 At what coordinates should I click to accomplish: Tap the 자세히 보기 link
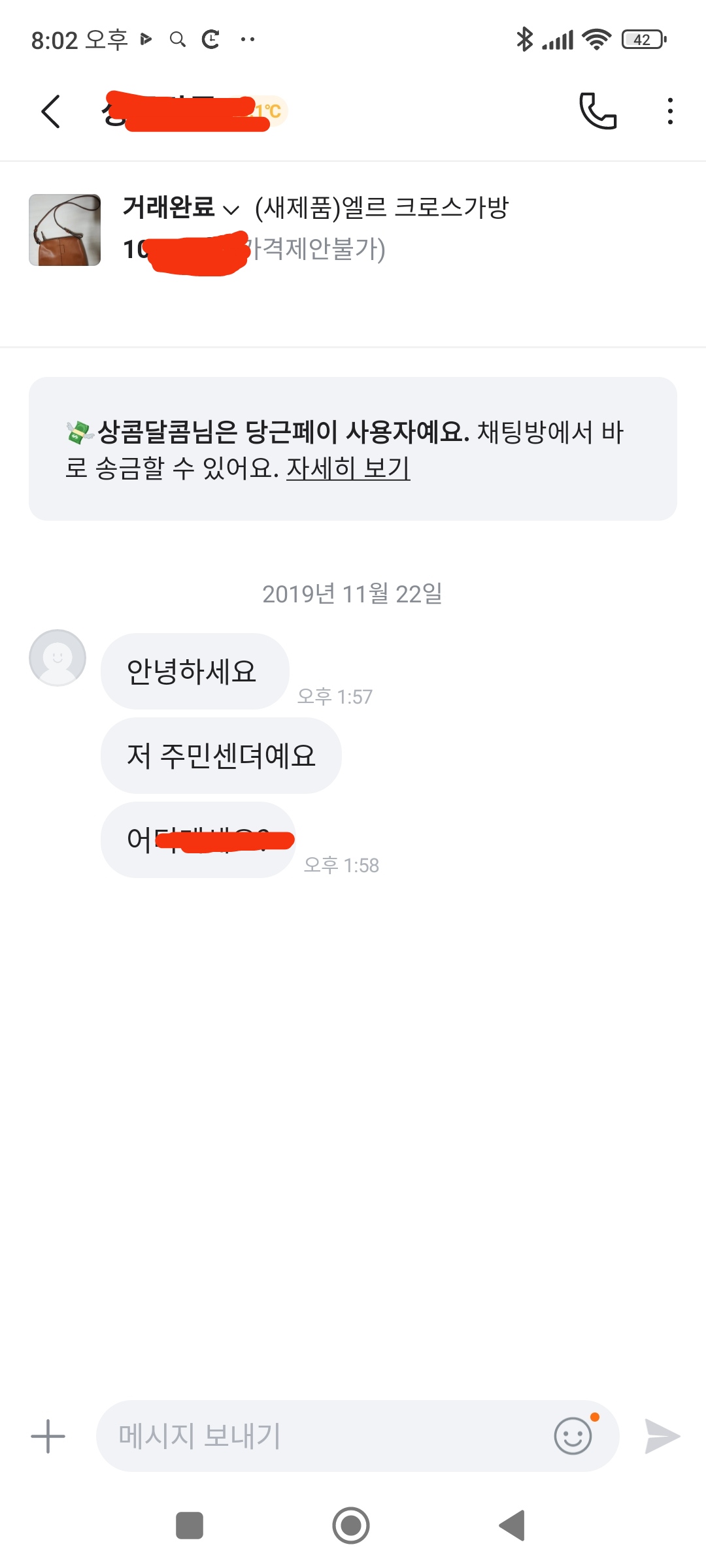(348, 468)
